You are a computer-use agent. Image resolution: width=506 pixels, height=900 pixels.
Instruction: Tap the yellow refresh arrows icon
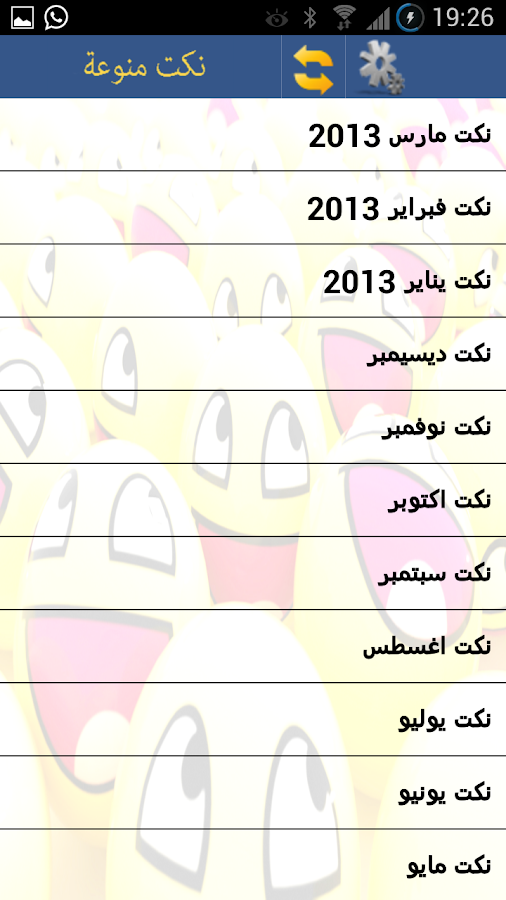(313, 67)
